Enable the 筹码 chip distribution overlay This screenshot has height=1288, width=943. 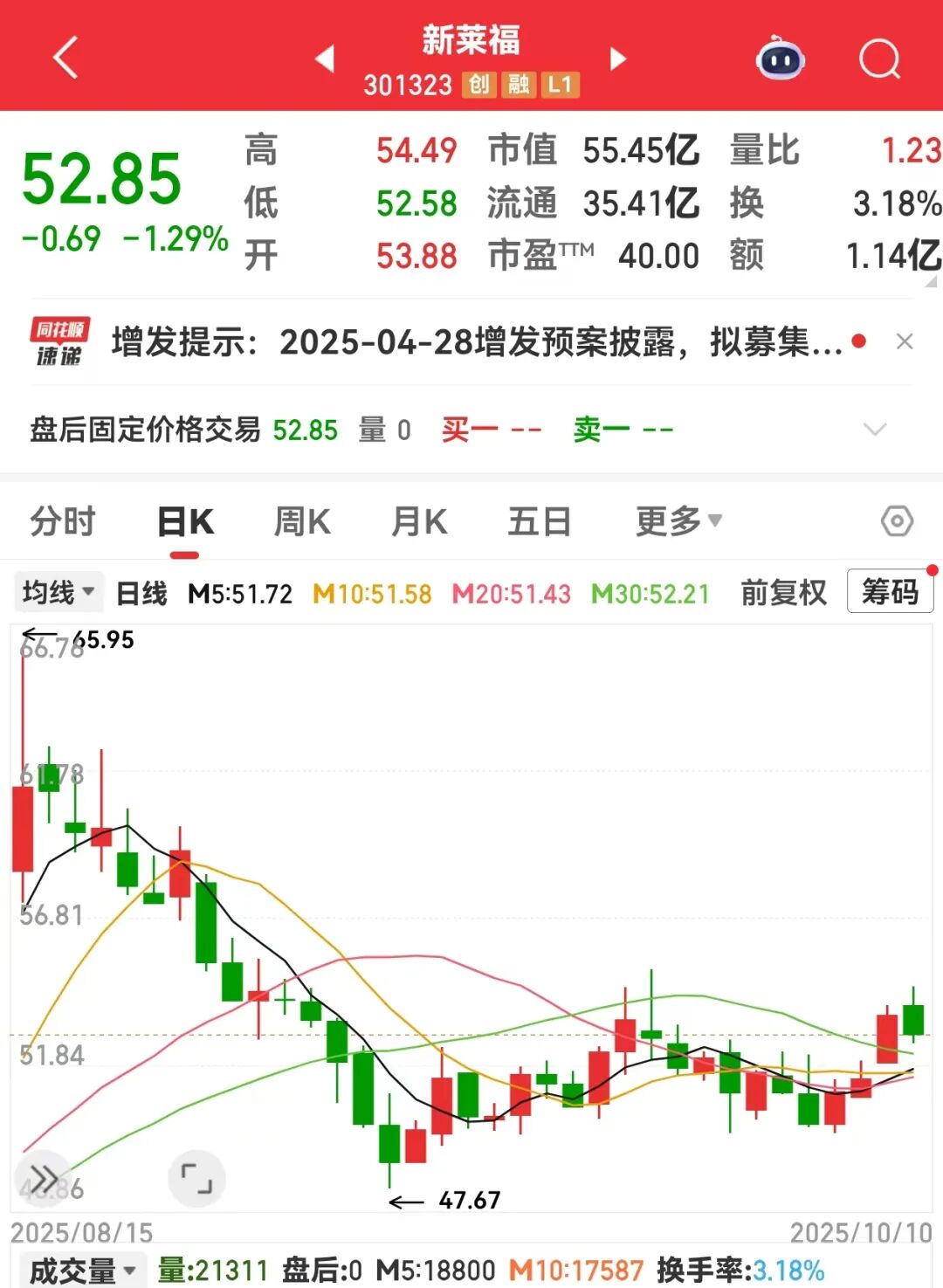click(x=890, y=592)
